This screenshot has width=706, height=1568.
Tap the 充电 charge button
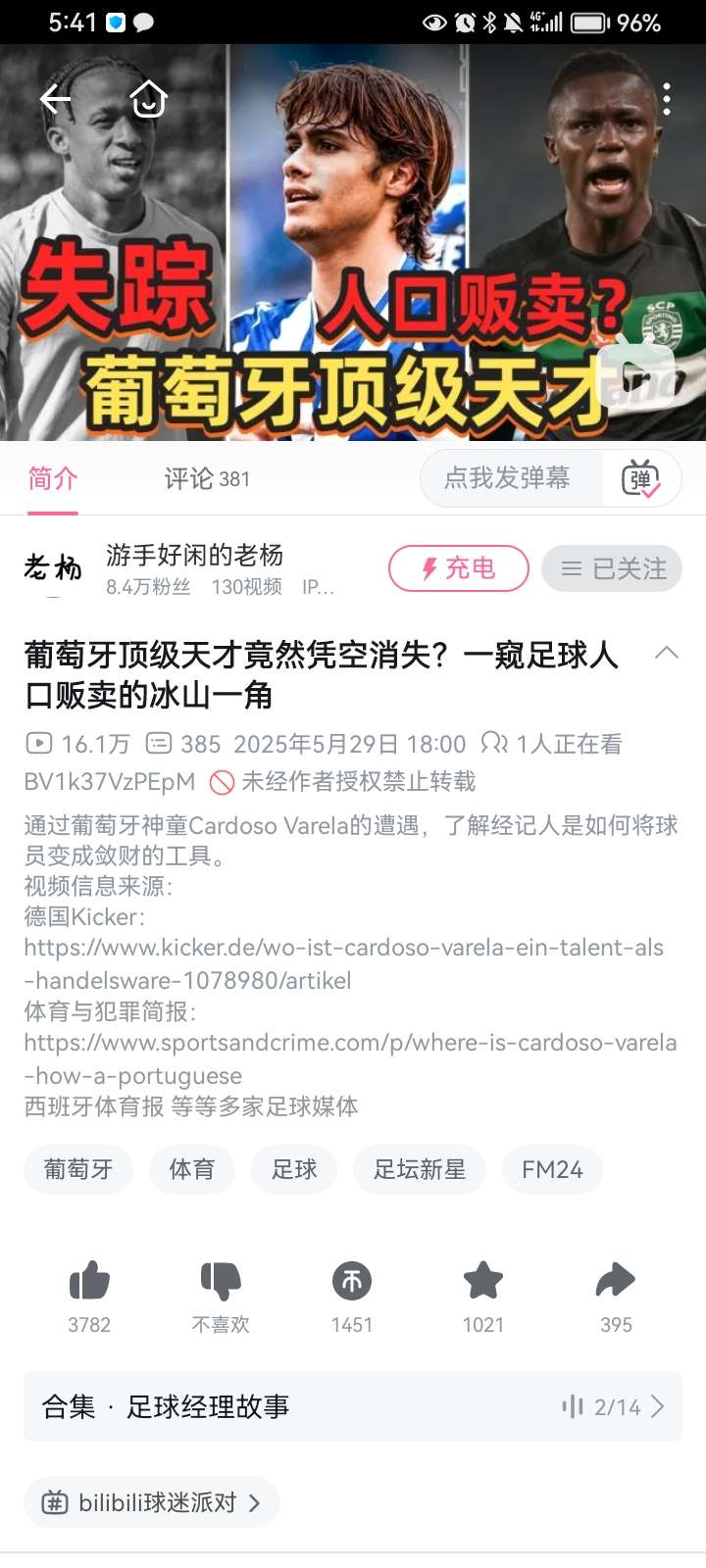(x=458, y=568)
